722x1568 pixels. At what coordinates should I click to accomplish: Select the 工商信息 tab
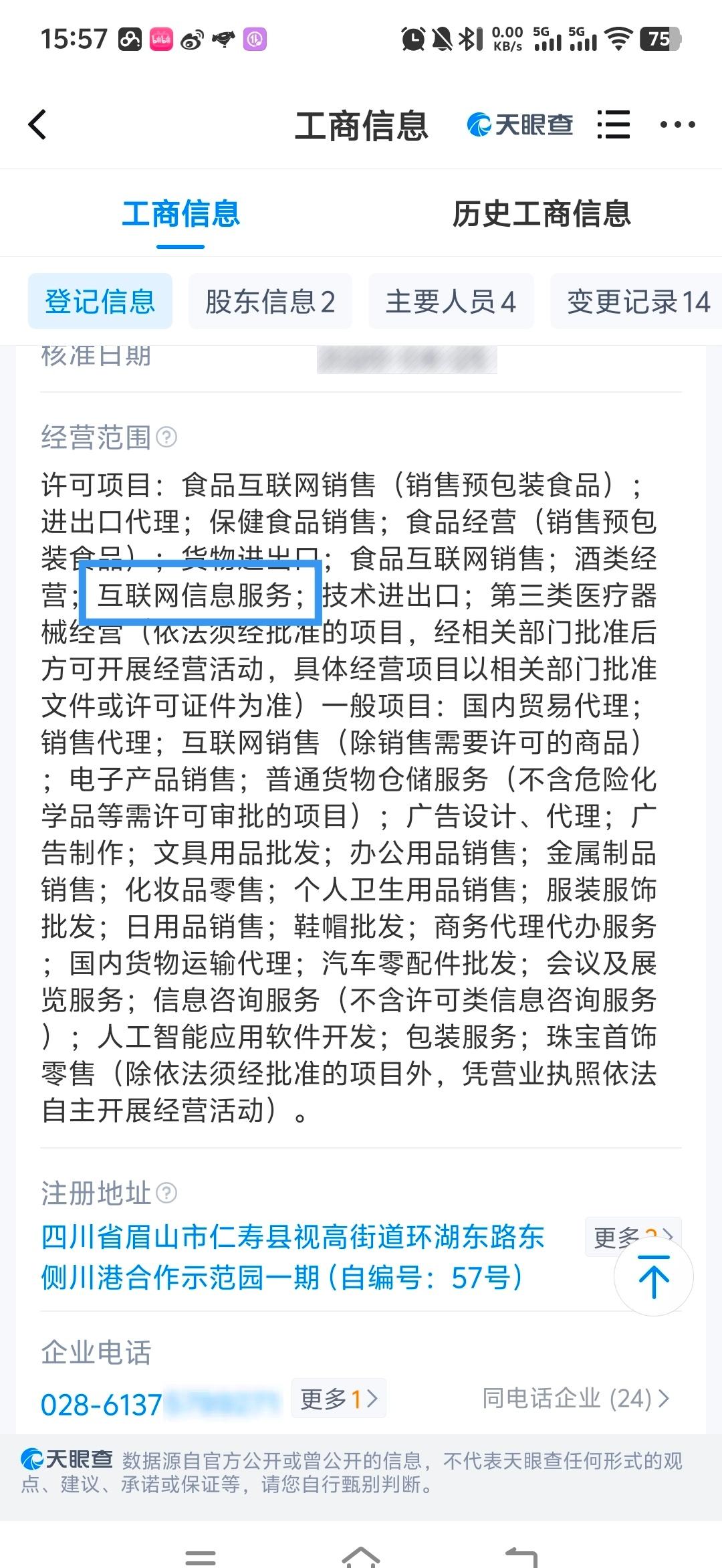click(180, 214)
